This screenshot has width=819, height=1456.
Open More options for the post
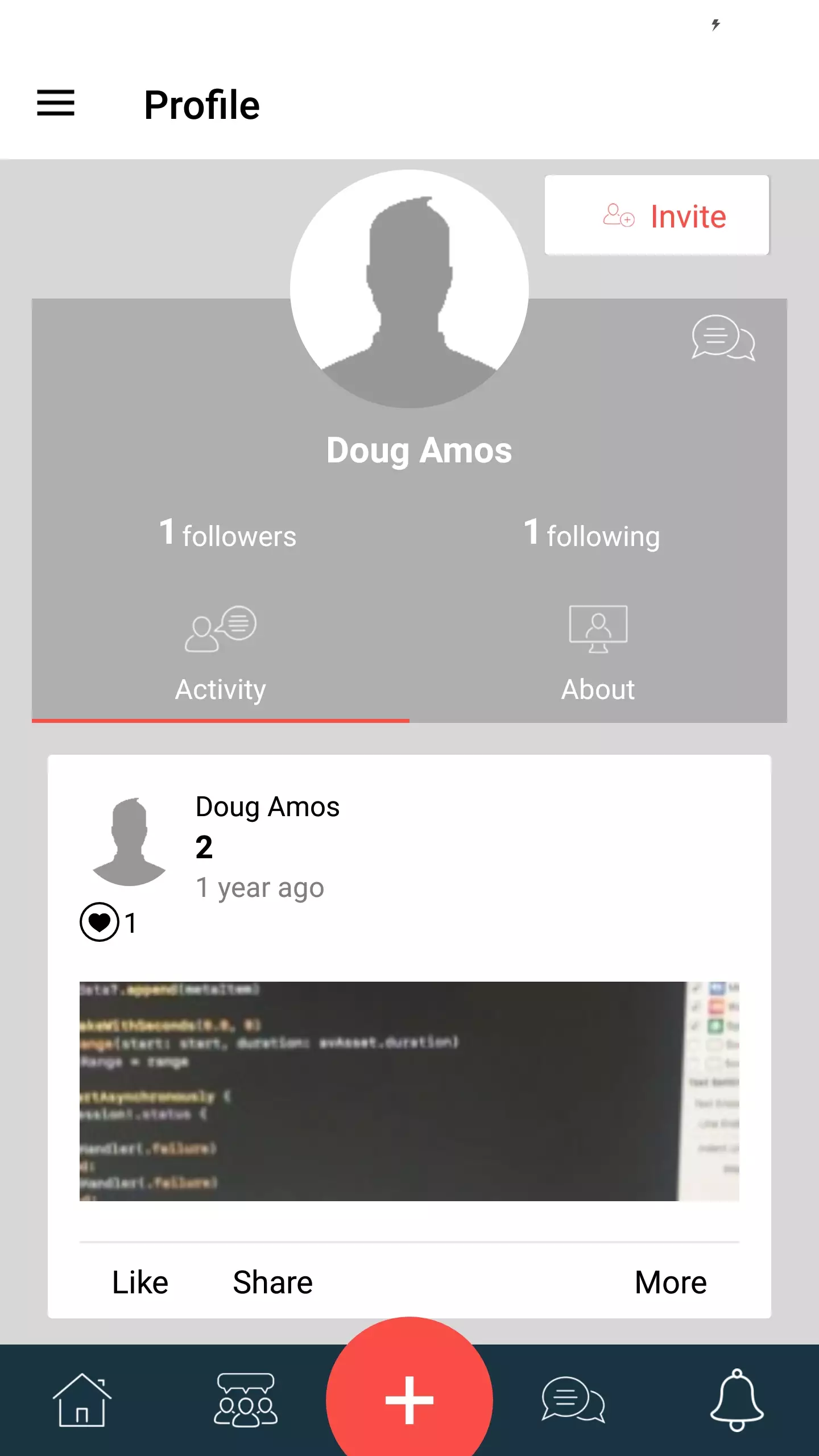point(671,1283)
